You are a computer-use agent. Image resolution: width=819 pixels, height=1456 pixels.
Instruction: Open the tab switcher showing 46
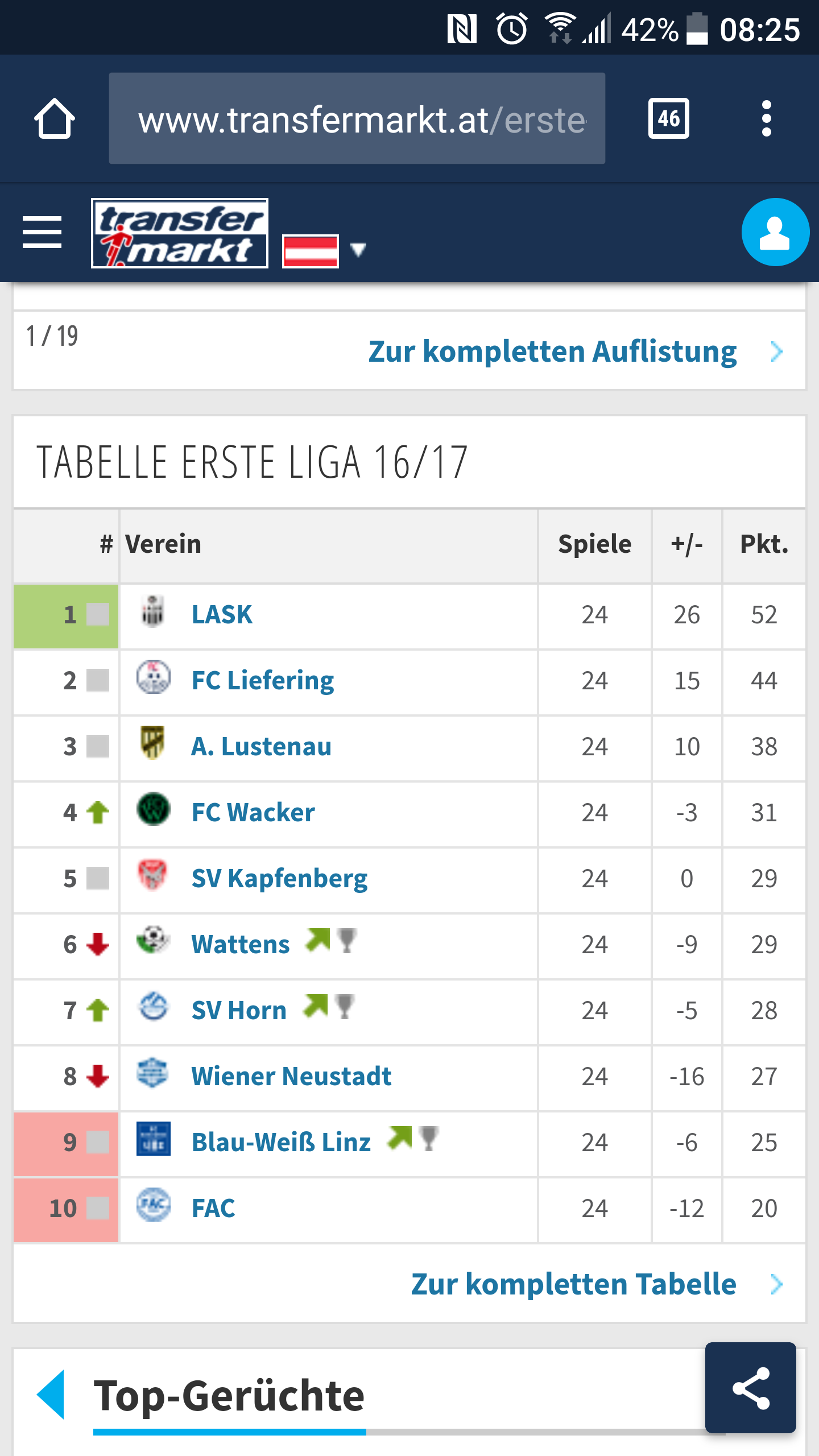(668, 118)
